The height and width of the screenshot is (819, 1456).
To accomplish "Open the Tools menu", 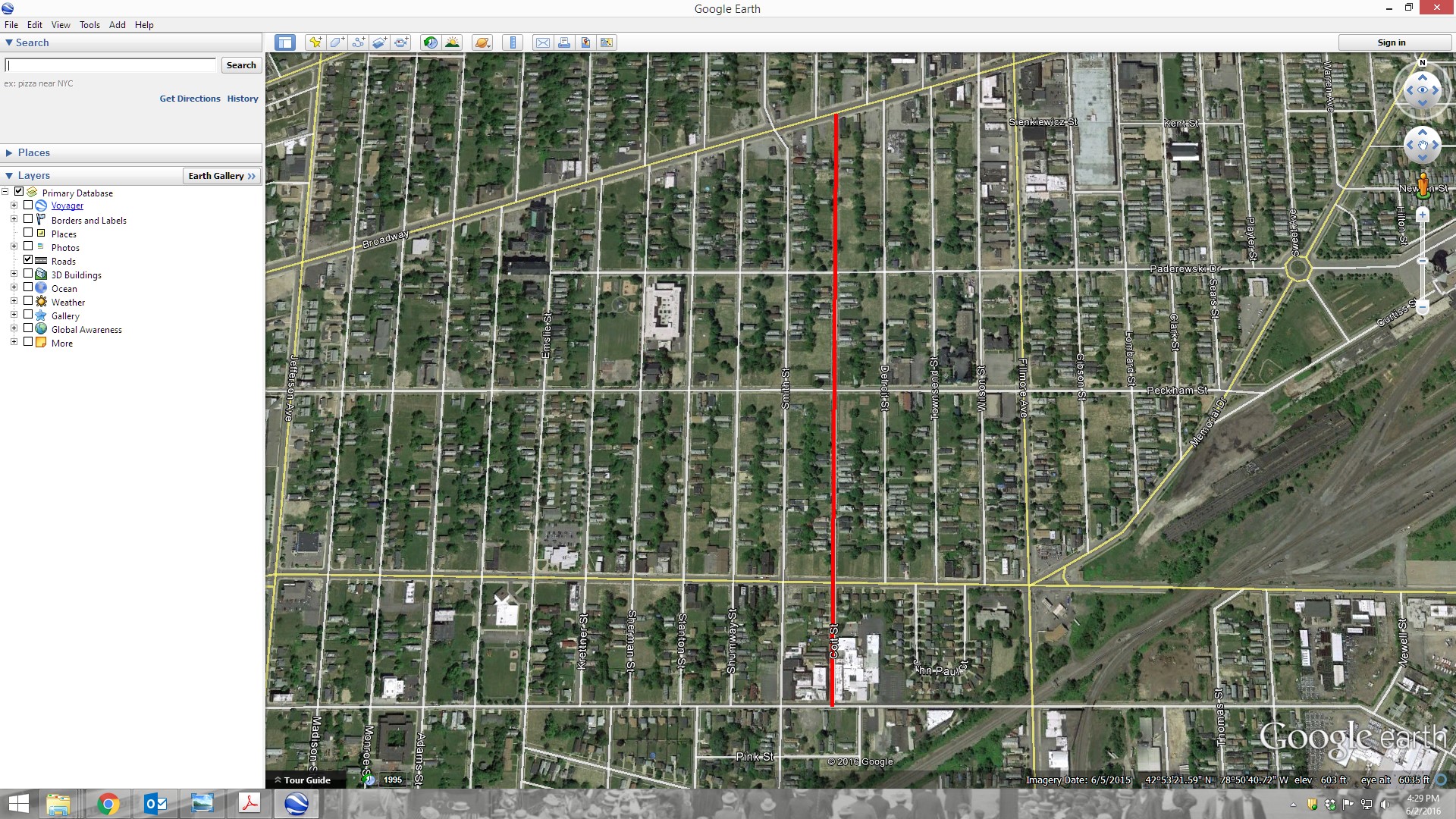I will click(89, 25).
